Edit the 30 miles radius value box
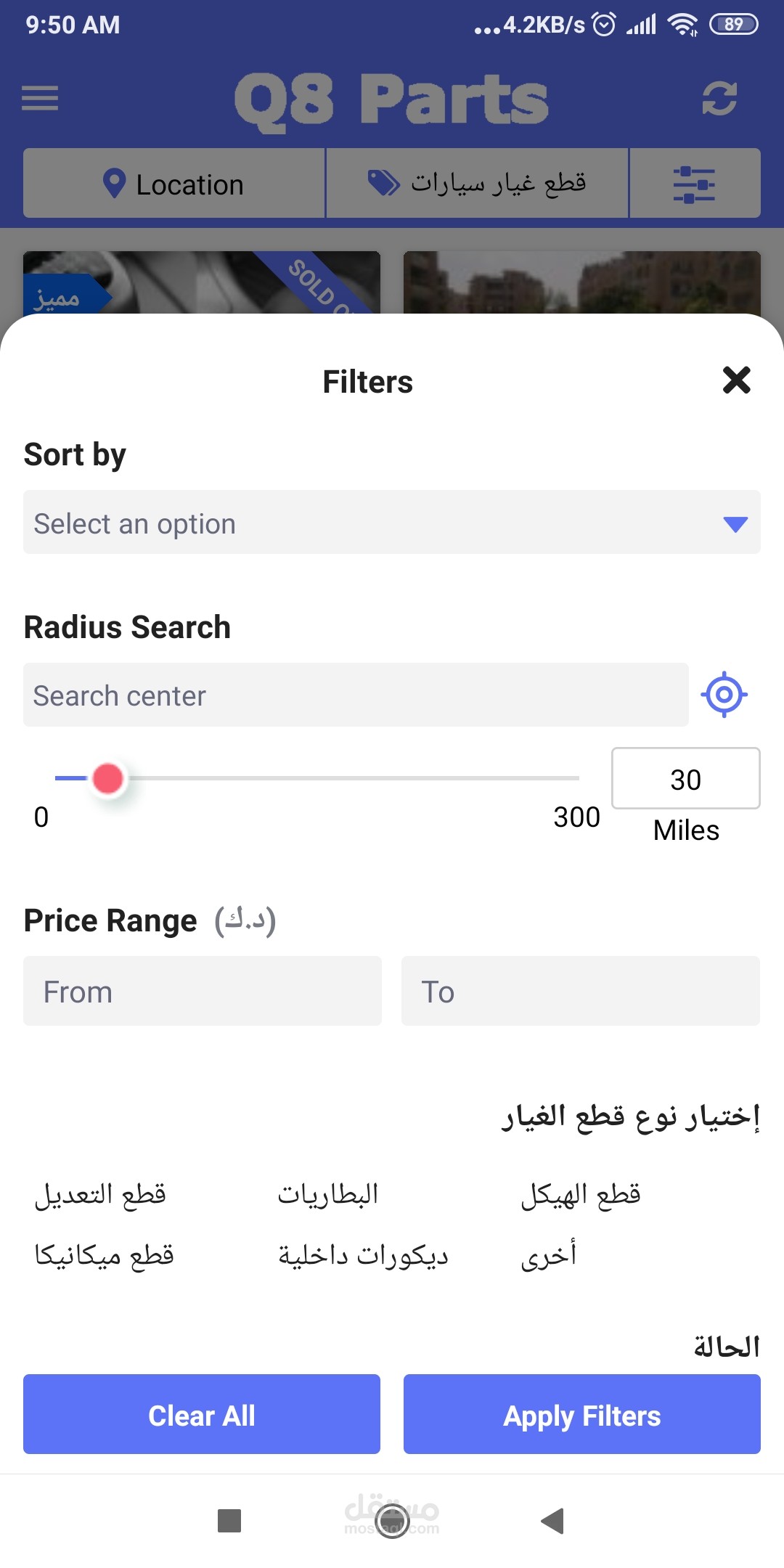The image size is (784, 1568). [x=685, y=779]
